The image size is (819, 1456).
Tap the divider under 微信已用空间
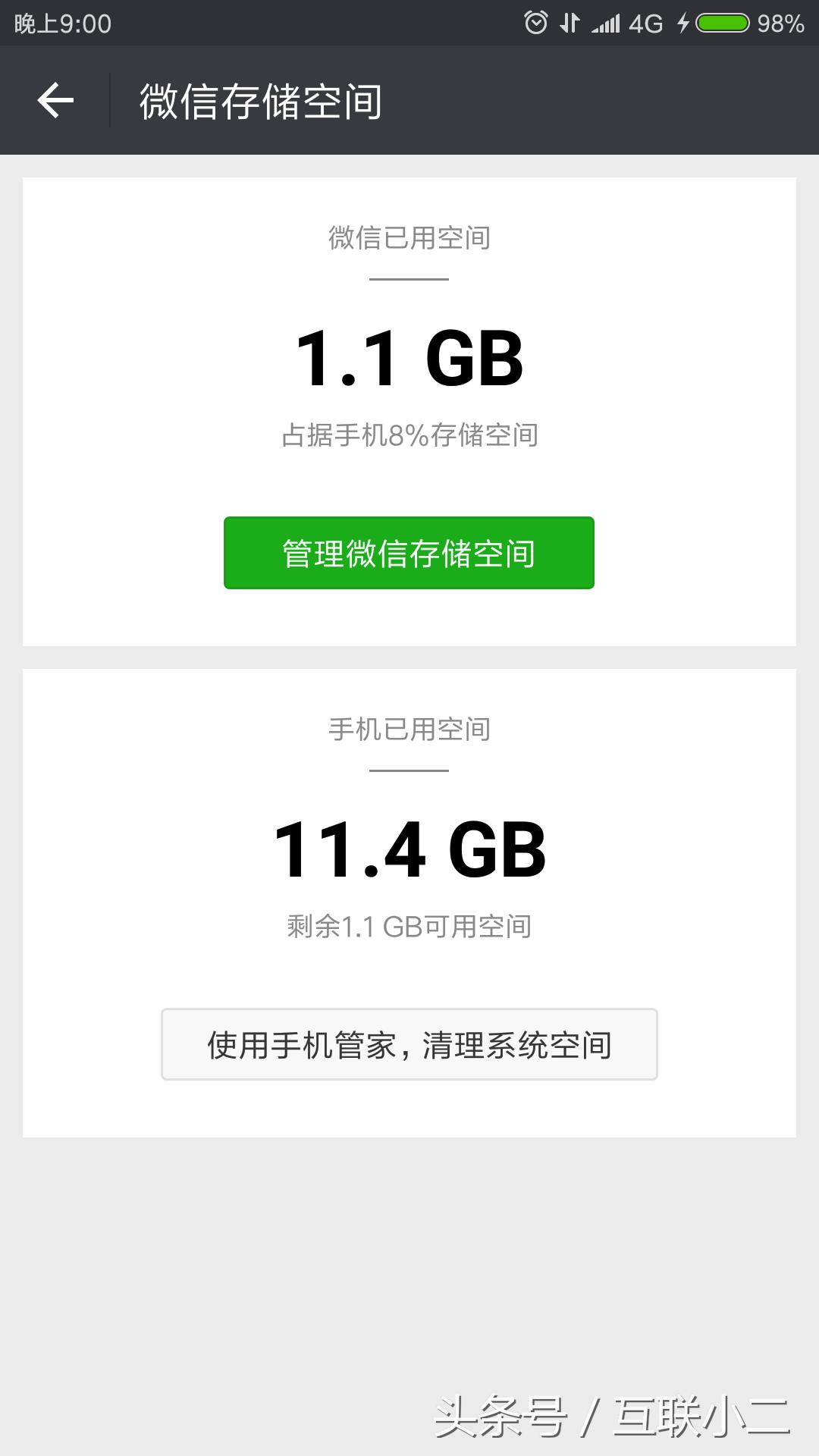[409, 281]
